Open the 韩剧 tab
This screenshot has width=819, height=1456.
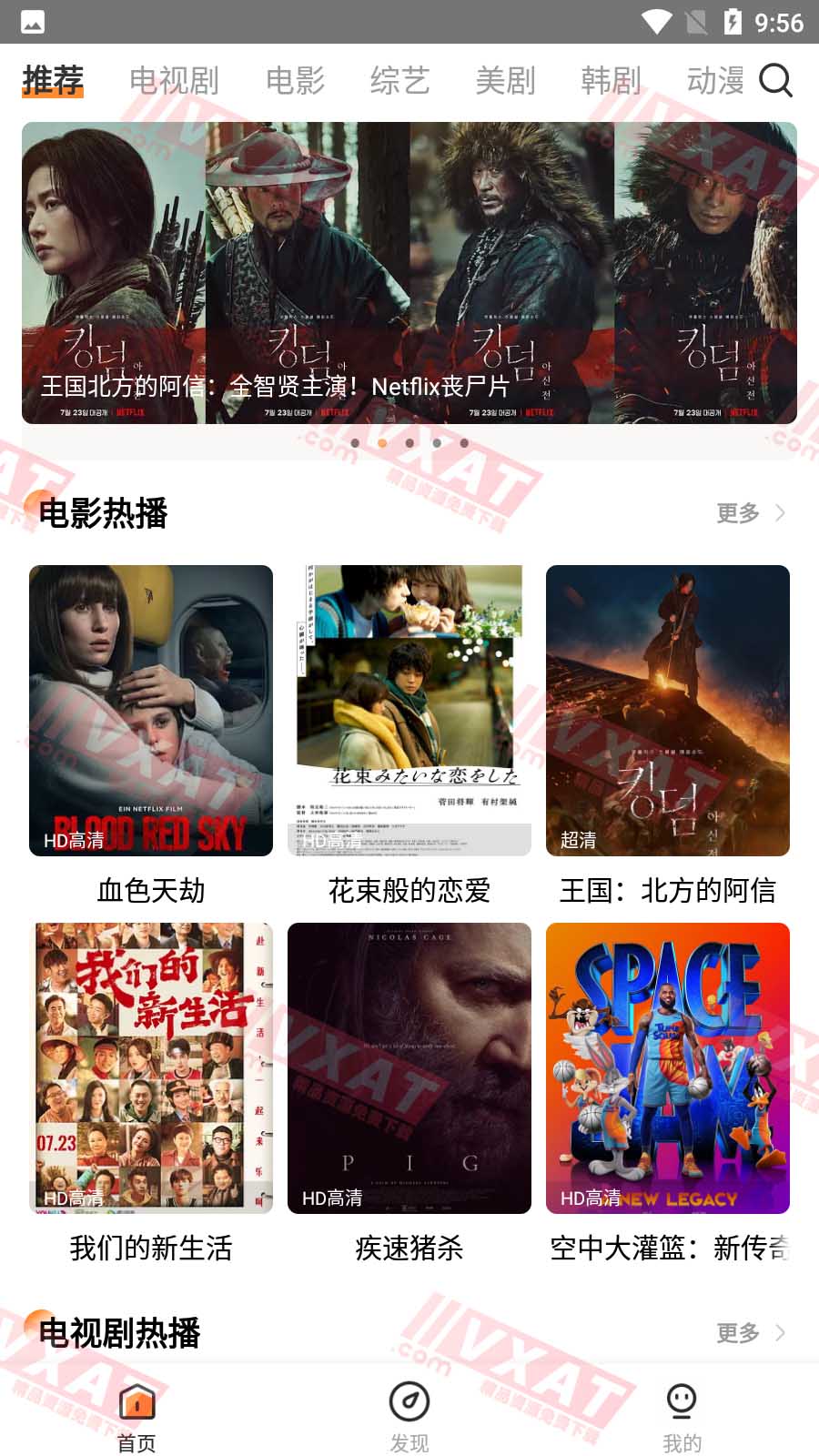point(611,80)
